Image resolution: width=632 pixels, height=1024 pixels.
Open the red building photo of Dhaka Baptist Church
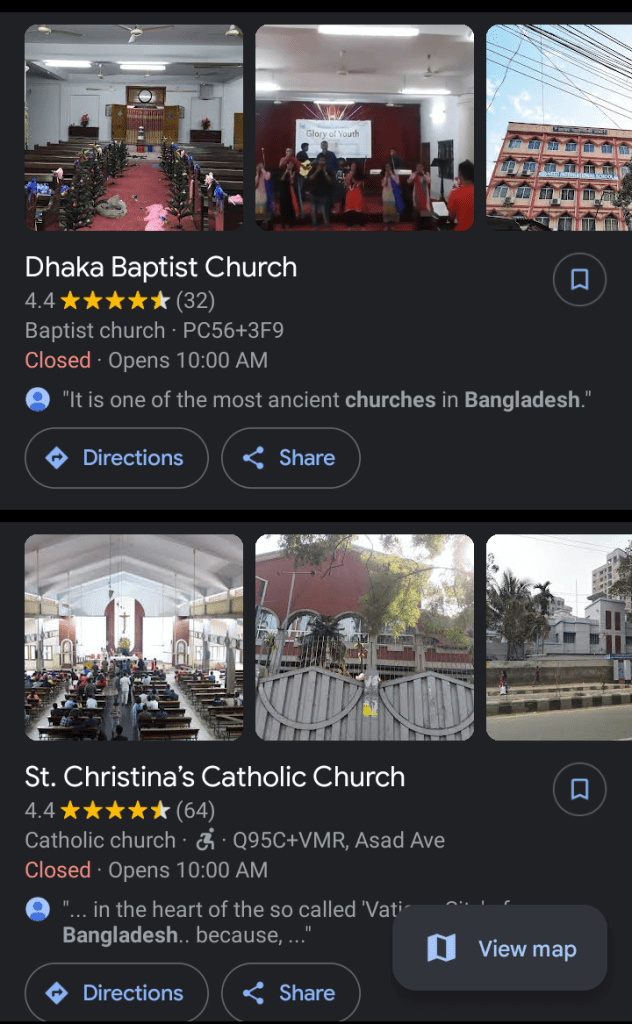tap(558, 128)
